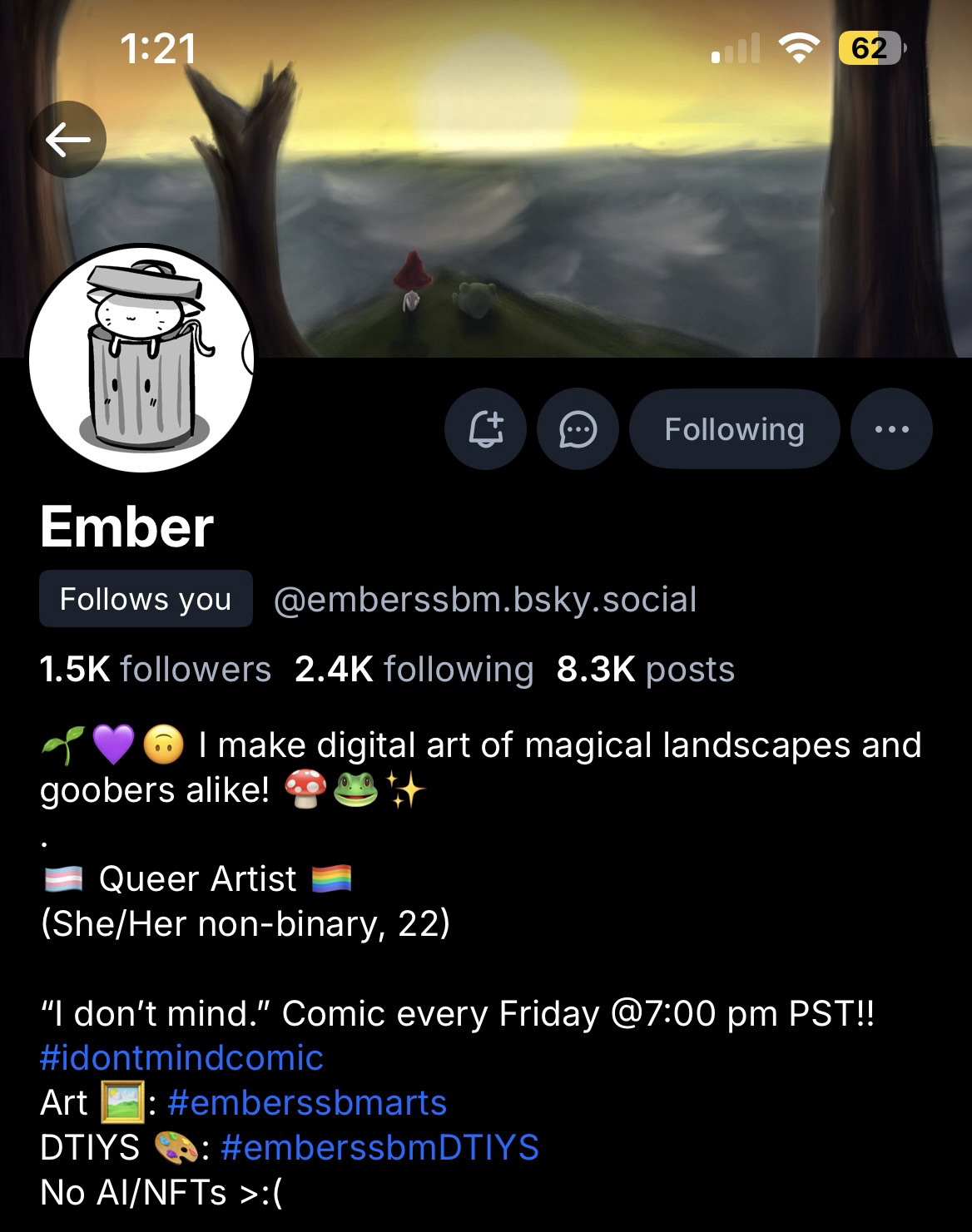Open the #idontmindcomic hashtag
The image size is (972, 1232).
(x=181, y=1058)
